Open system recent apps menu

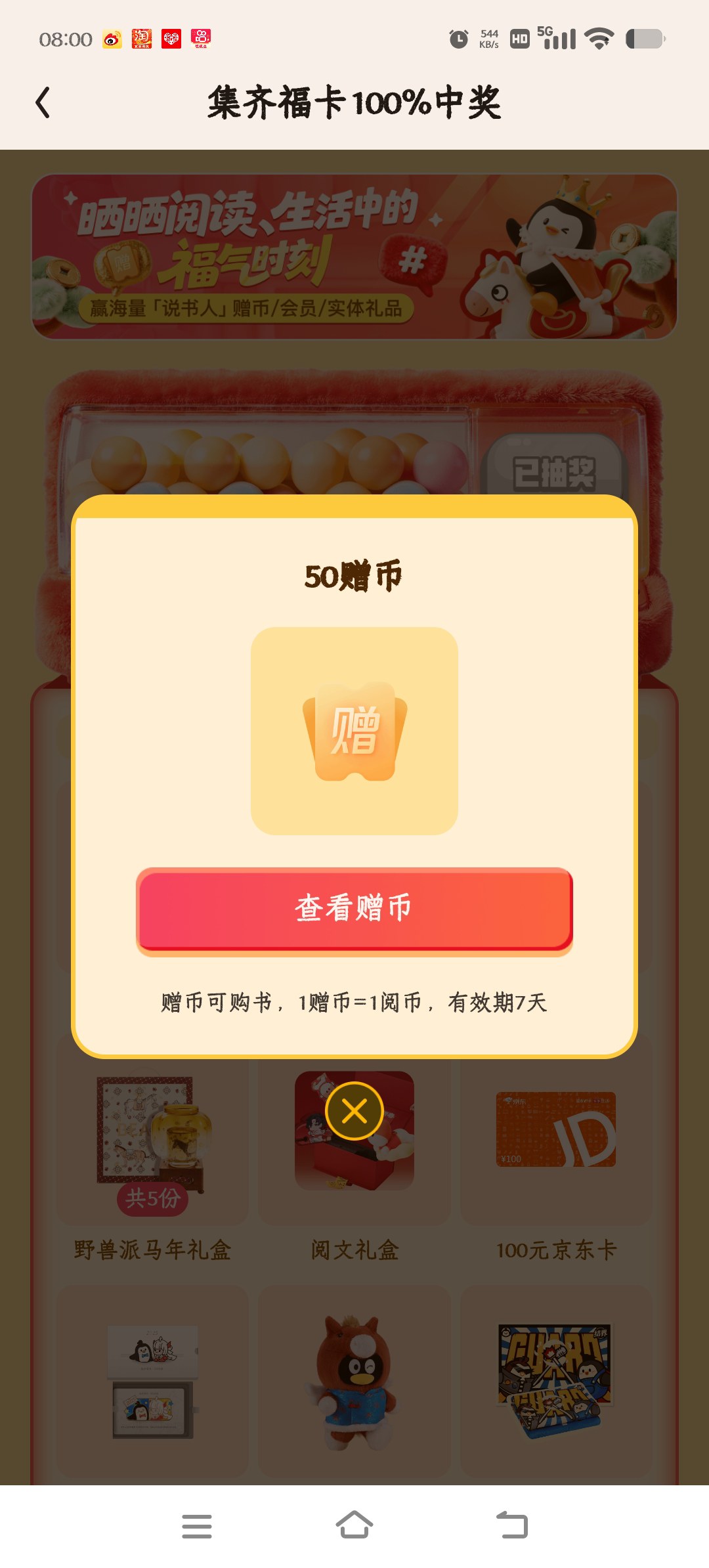[197, 1526]
